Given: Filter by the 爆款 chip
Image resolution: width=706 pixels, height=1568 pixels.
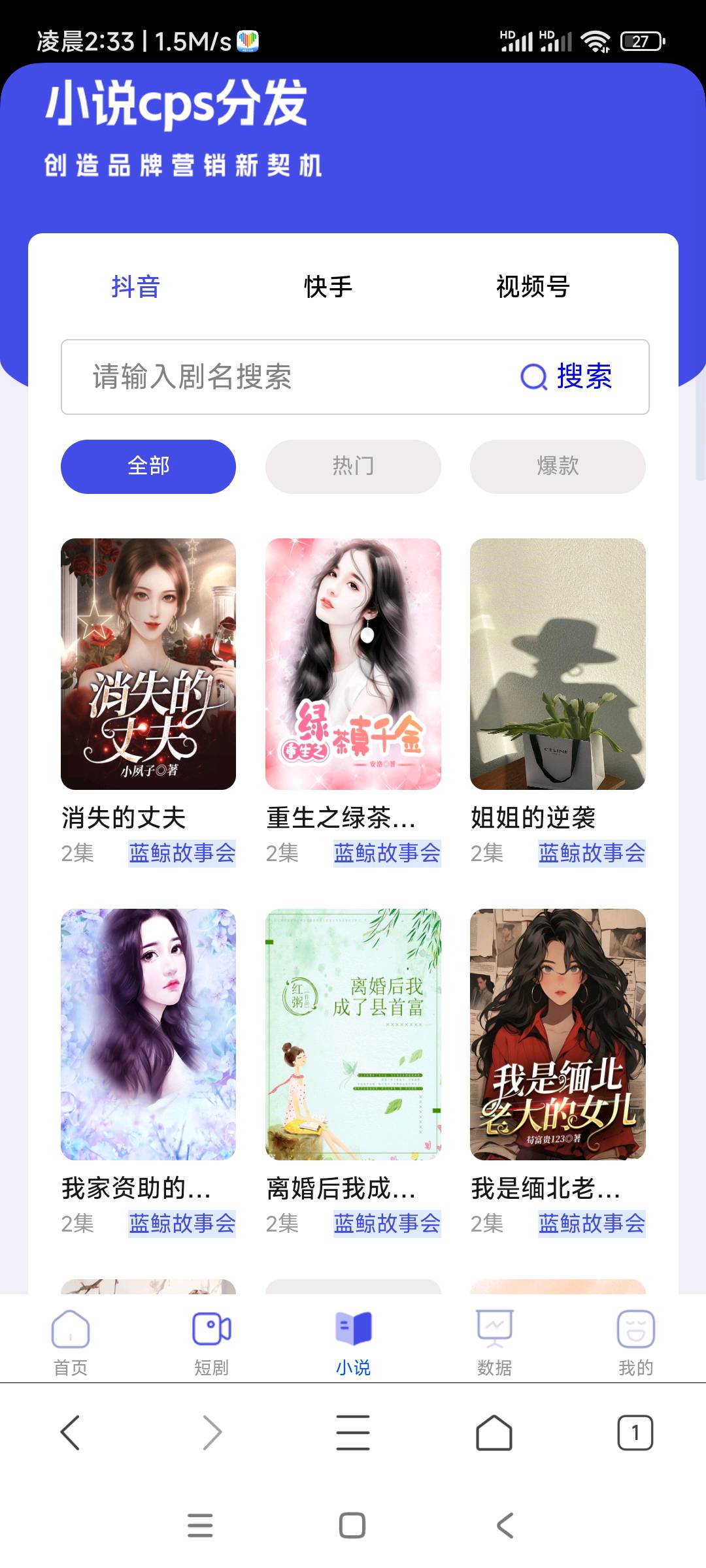Looking at the screenshot, I should pos(558,466).
